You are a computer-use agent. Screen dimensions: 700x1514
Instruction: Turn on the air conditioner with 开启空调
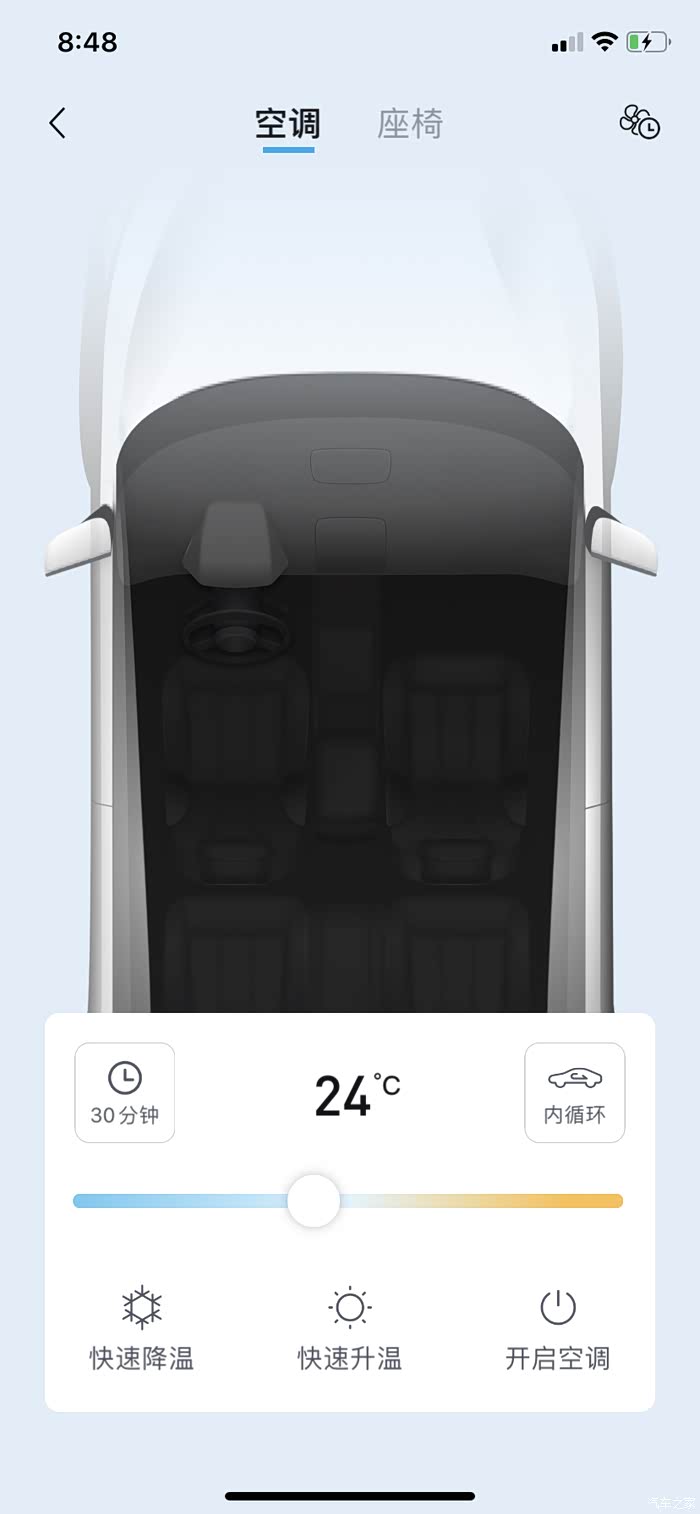558,1329
